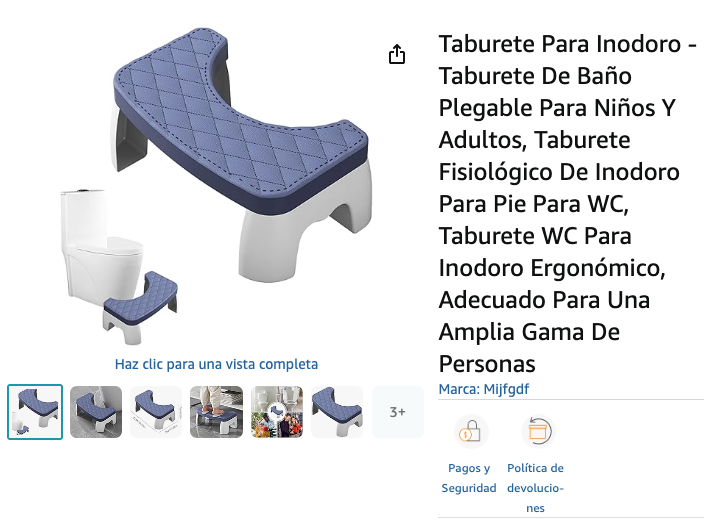Share this product
This screenshot has height=526, width=722.
coord(397,54)
